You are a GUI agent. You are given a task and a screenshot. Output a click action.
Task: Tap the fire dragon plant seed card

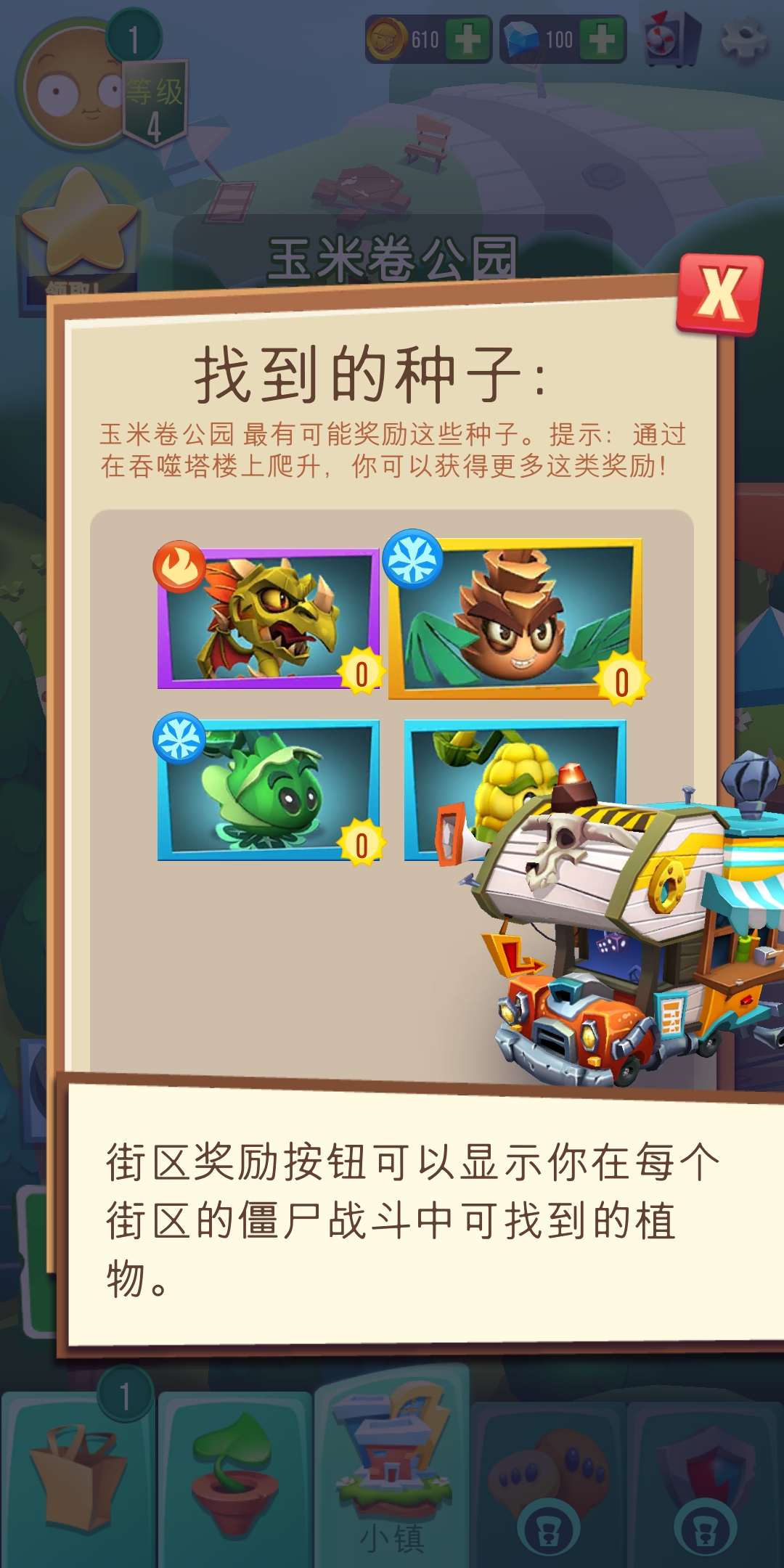(x=268, y=617)
